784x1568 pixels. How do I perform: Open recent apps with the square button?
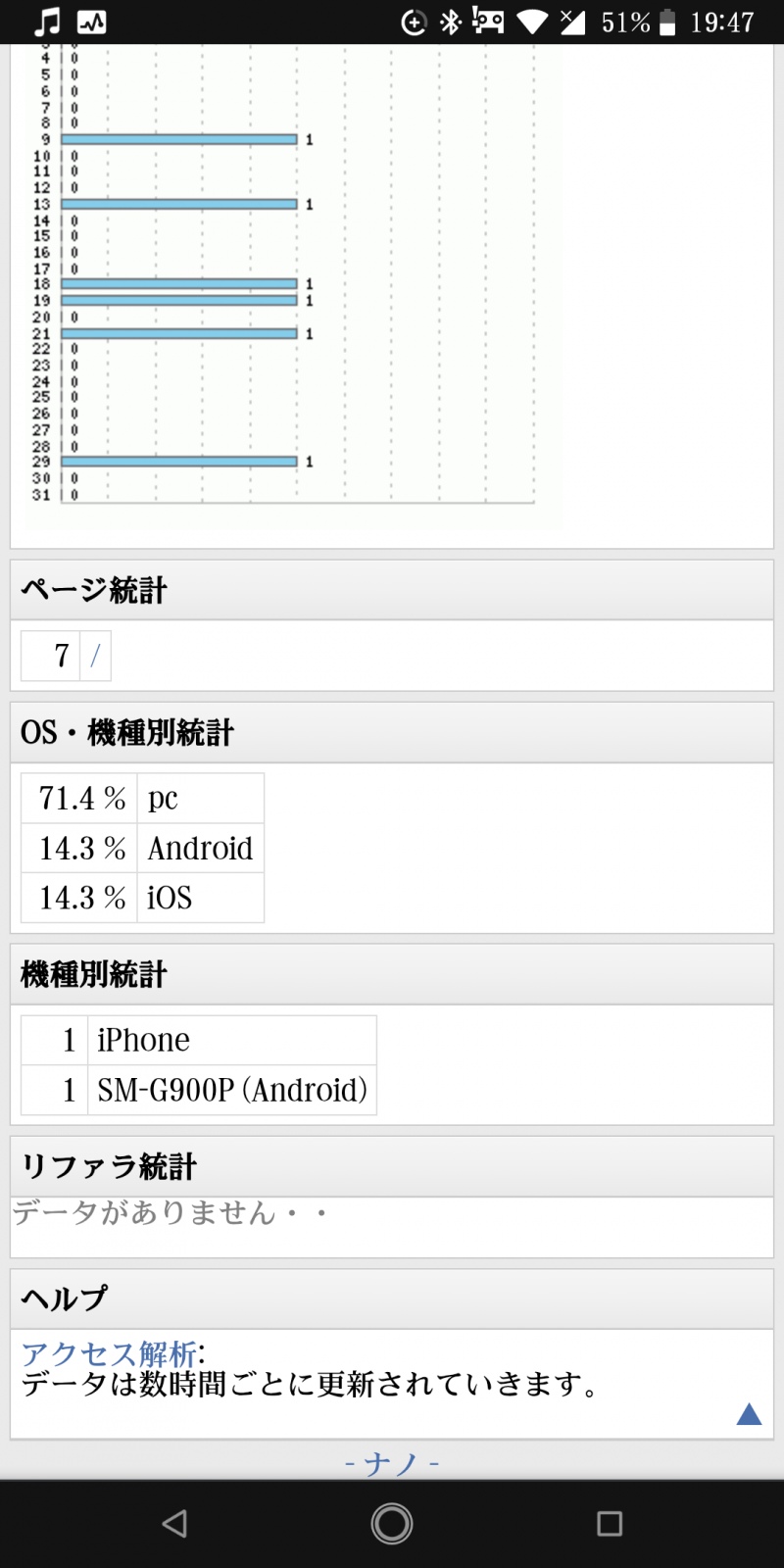[610, 1523]
